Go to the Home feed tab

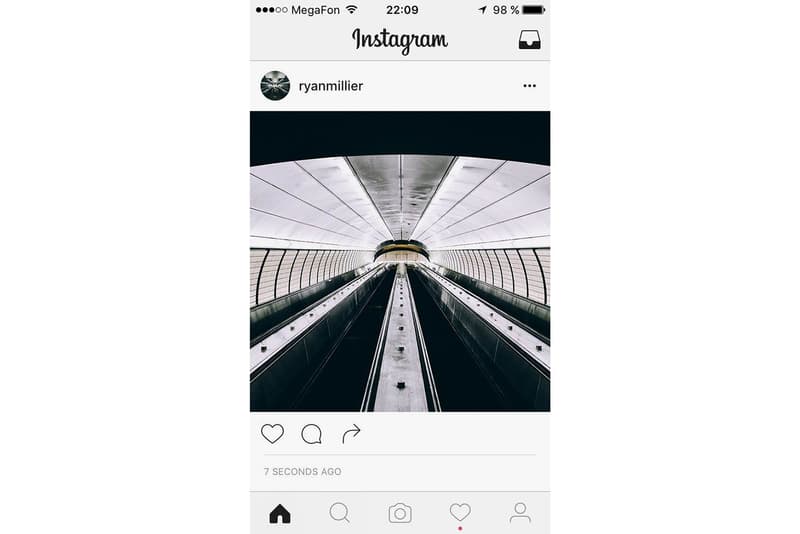[x=280, y=513]
